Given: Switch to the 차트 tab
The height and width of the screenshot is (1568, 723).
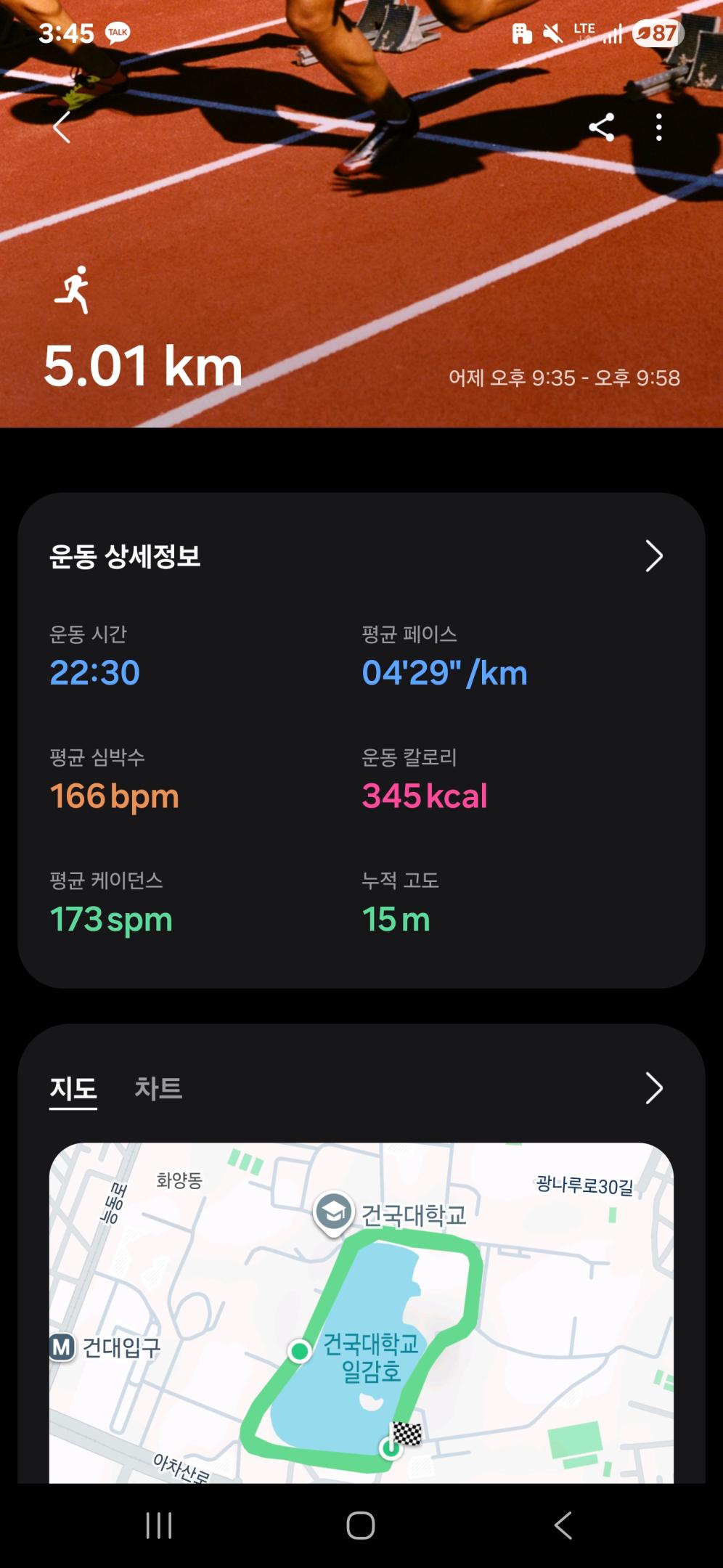Looking at the screenshot, I should click(x=158, y=1089).
